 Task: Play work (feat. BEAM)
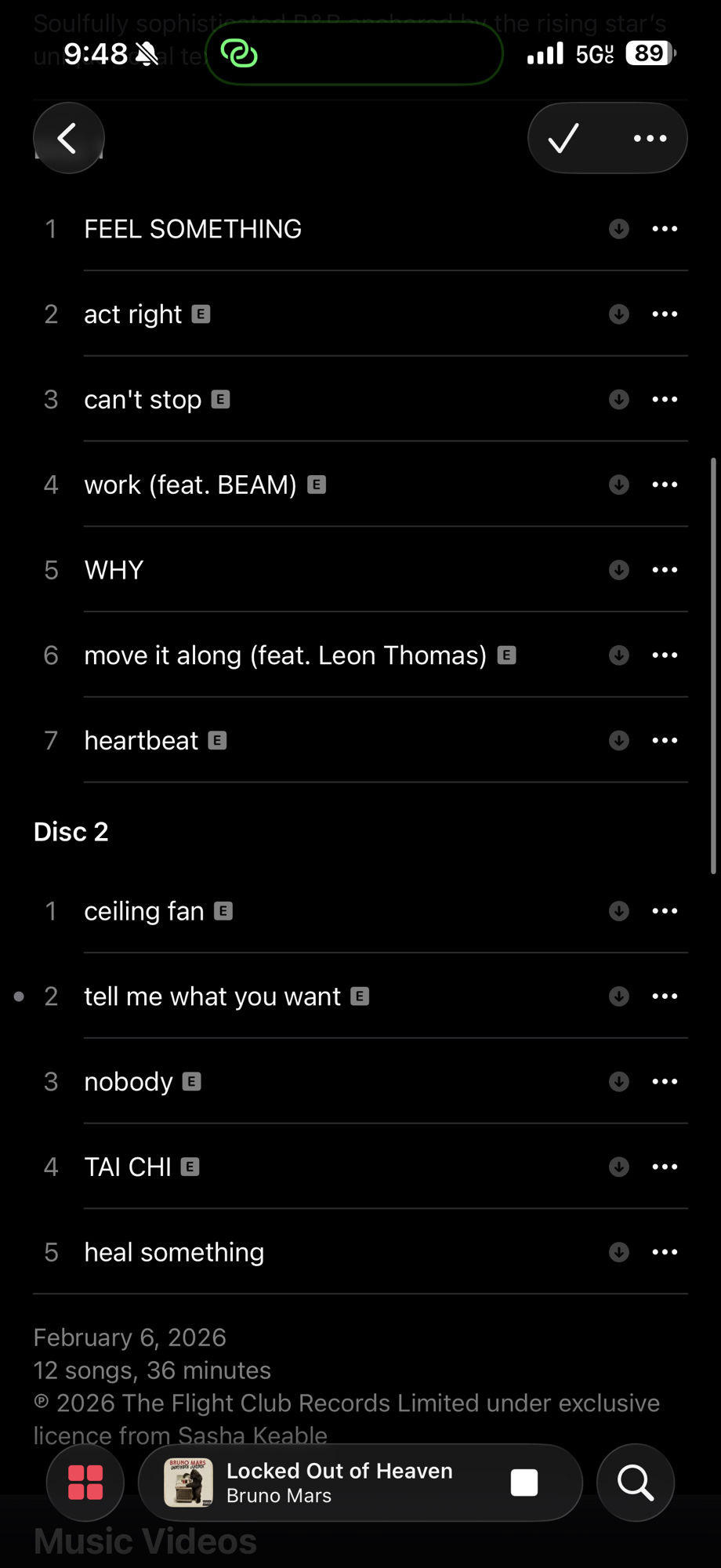tap(190, 485)
